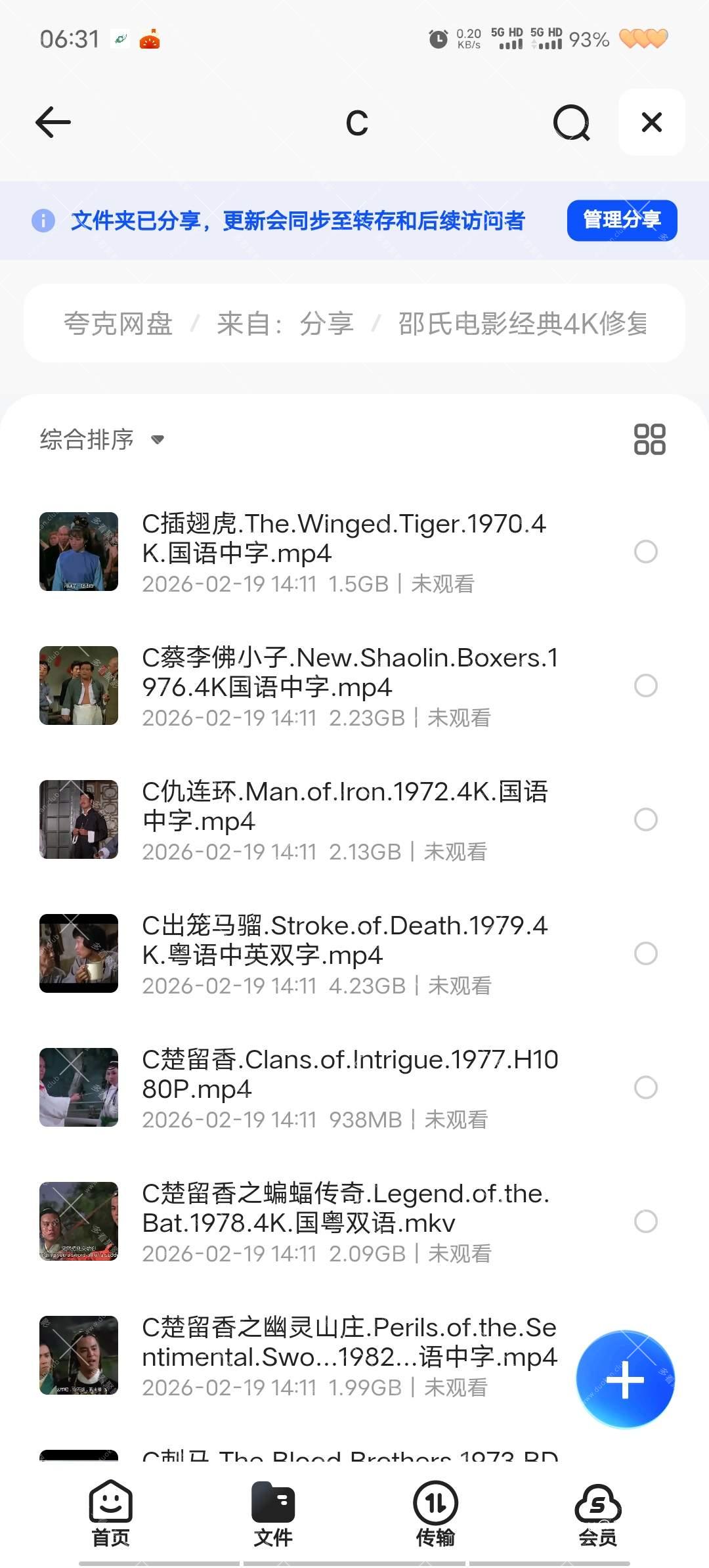The image size is (709, 1568).
Task: Select the New Shaolin Boxers file circle
Action: [x=645, y=686]
